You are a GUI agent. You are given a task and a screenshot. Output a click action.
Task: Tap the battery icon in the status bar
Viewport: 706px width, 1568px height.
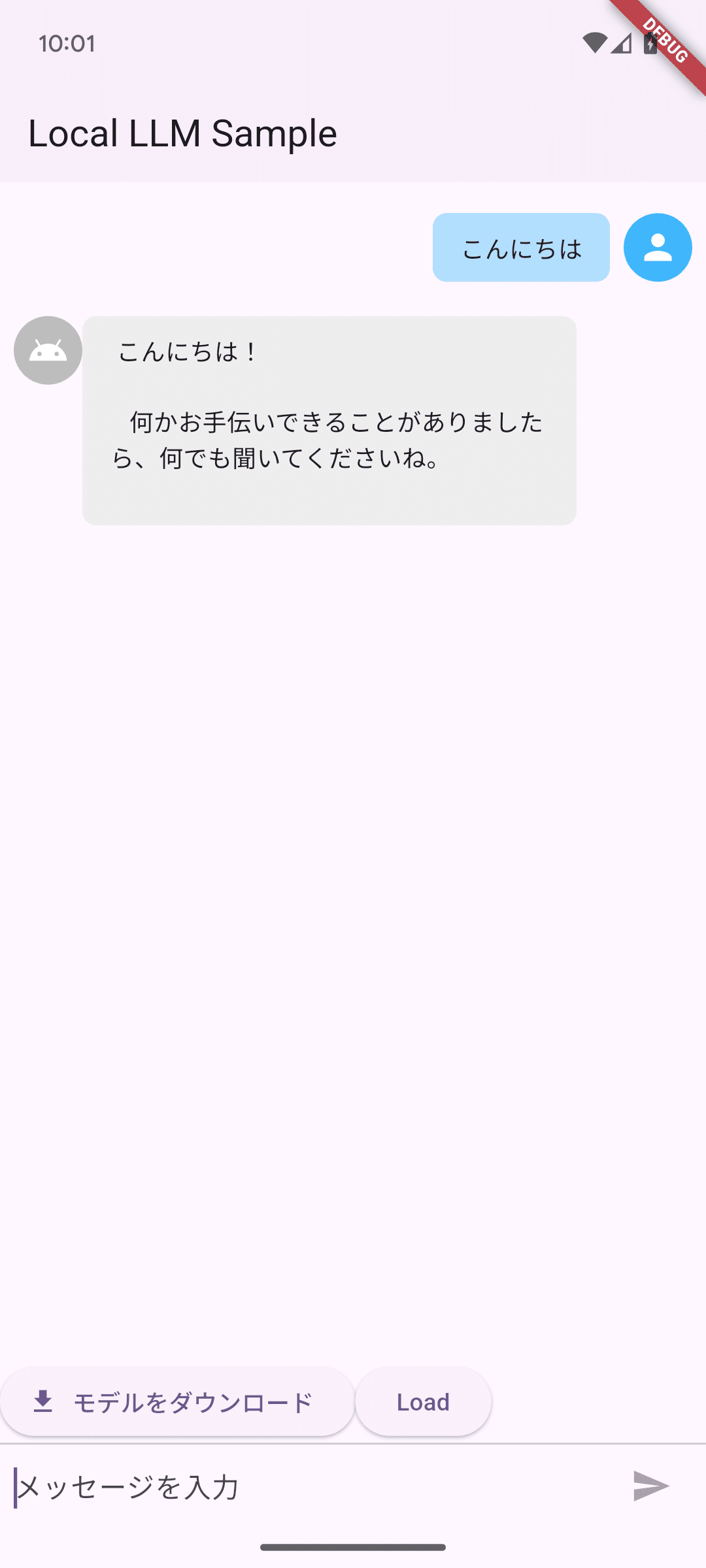tap(649, 44)
